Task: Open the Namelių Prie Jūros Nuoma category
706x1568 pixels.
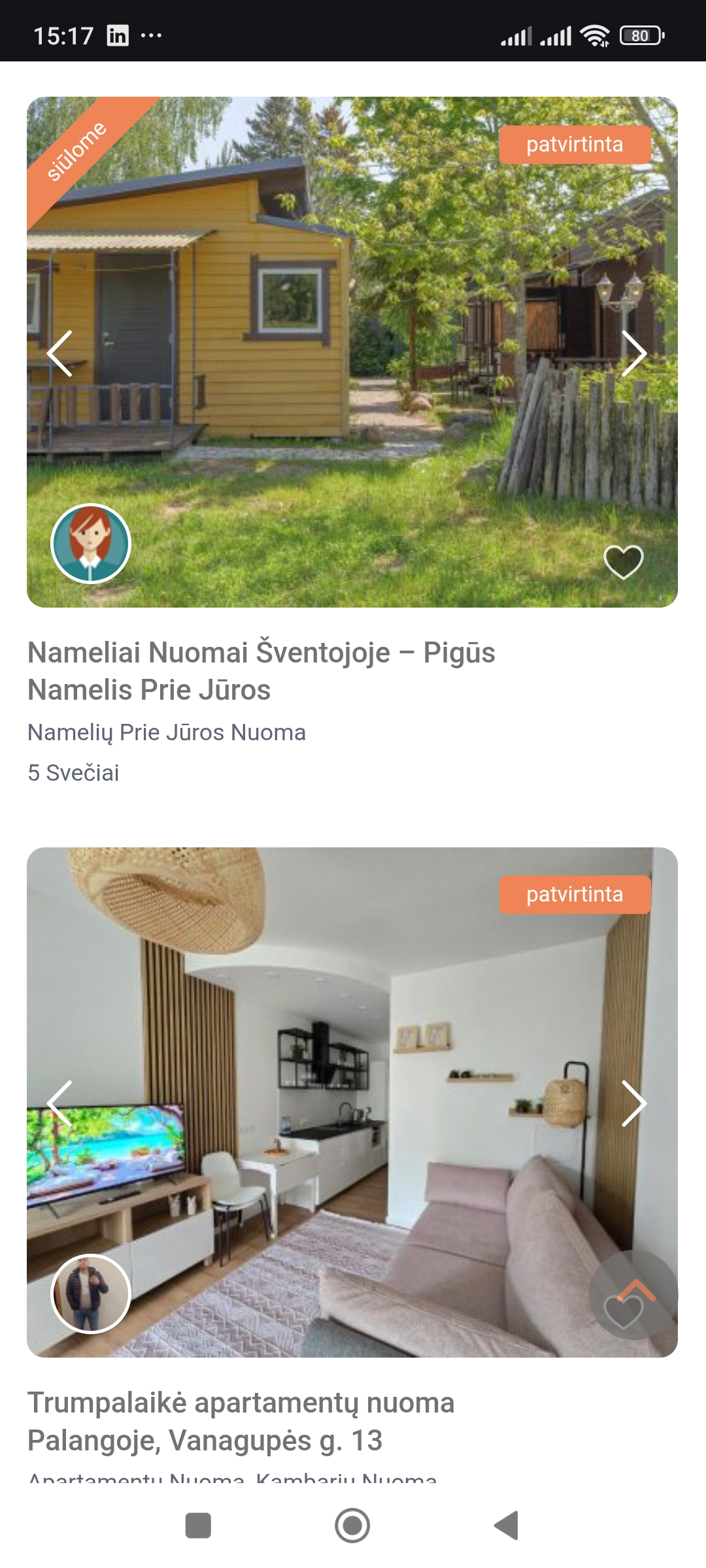Action: pos(167,732)
